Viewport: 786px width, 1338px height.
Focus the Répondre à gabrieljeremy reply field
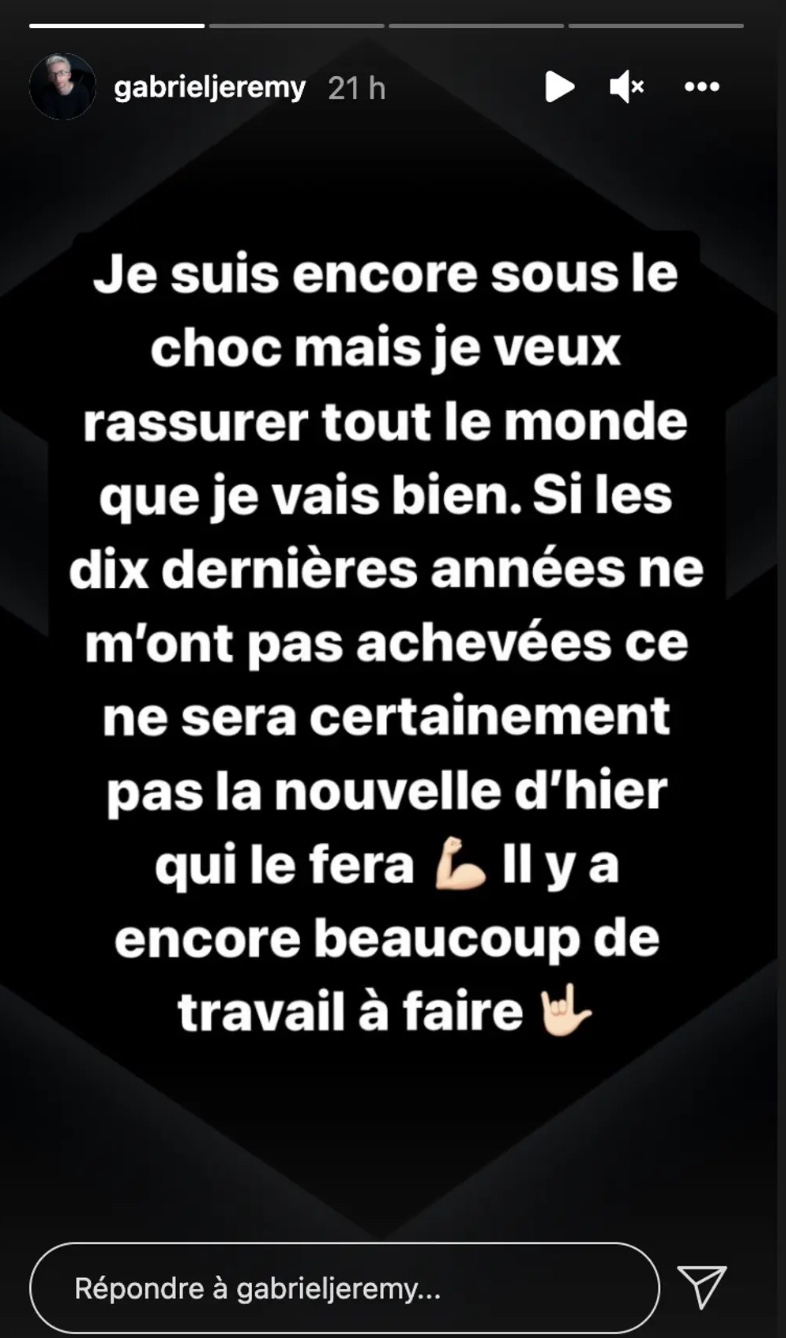coord(345,1288)
